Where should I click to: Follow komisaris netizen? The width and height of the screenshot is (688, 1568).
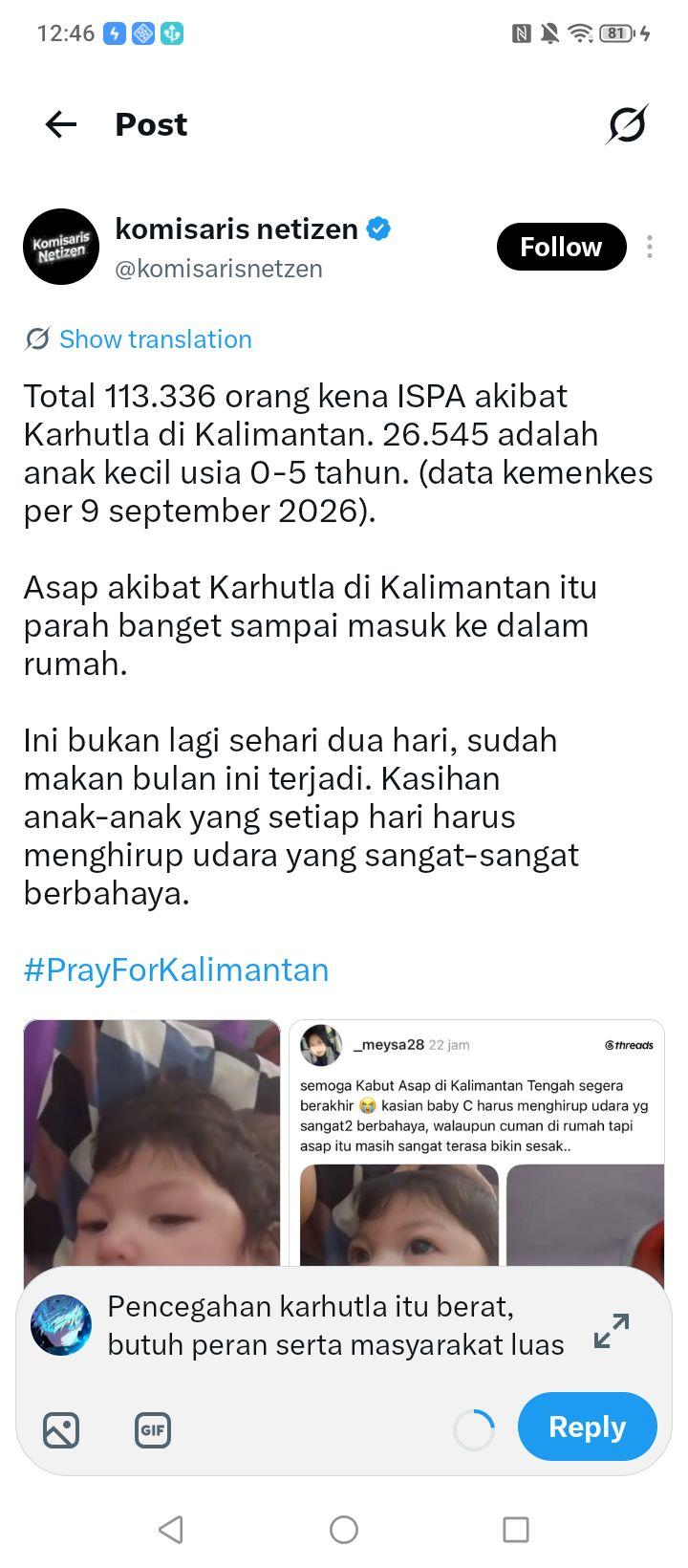(x=561, y=247)
